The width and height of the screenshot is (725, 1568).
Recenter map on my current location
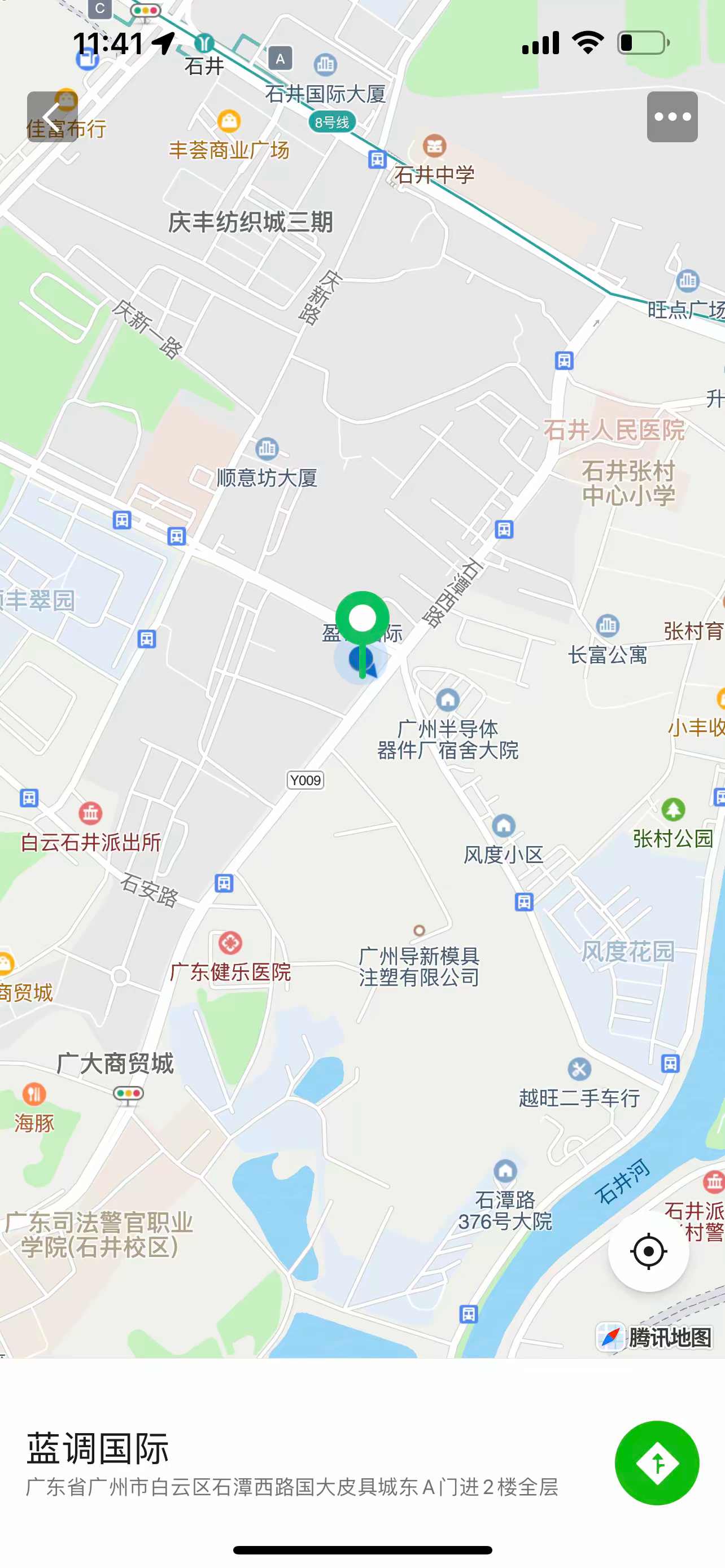[x=648, y=1251]
